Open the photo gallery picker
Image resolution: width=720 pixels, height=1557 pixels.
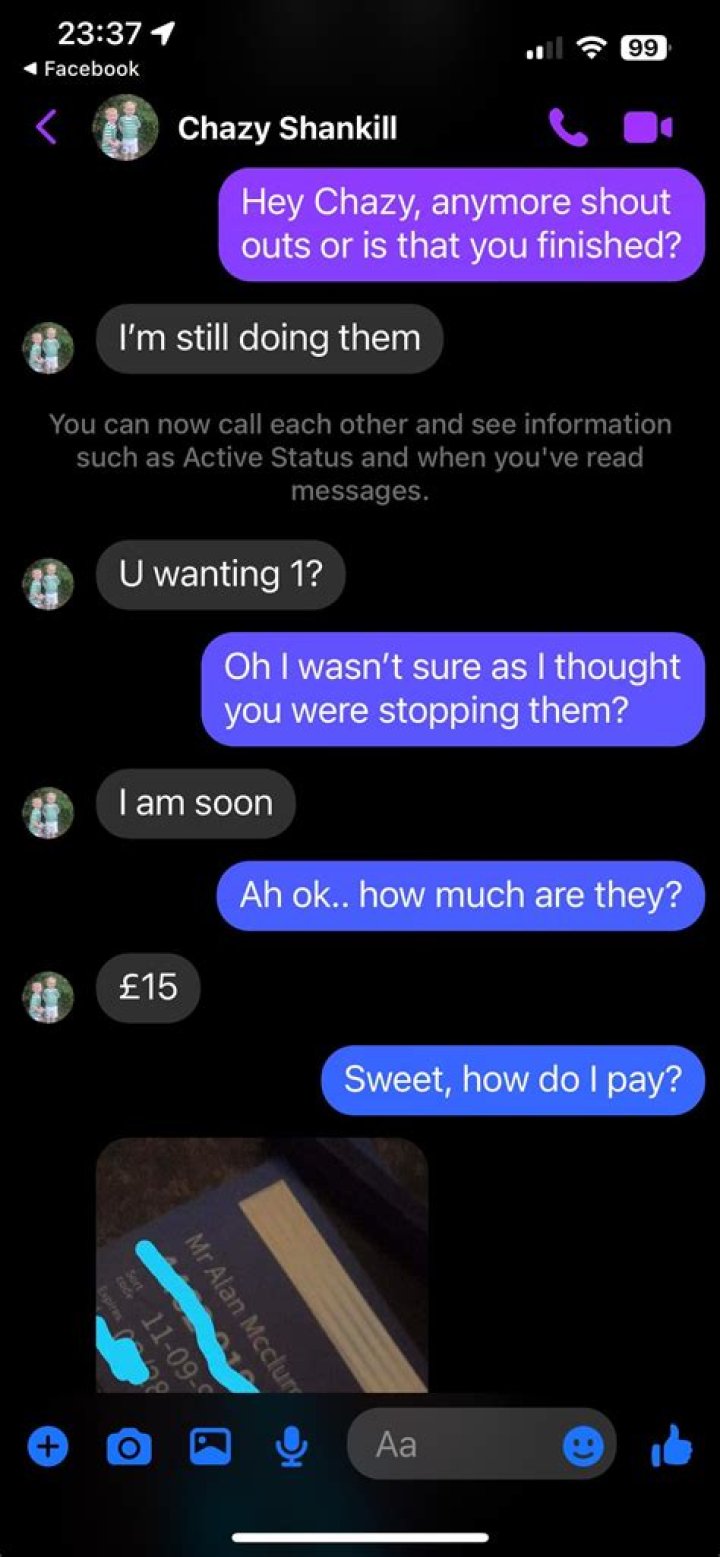(210, 1445)
